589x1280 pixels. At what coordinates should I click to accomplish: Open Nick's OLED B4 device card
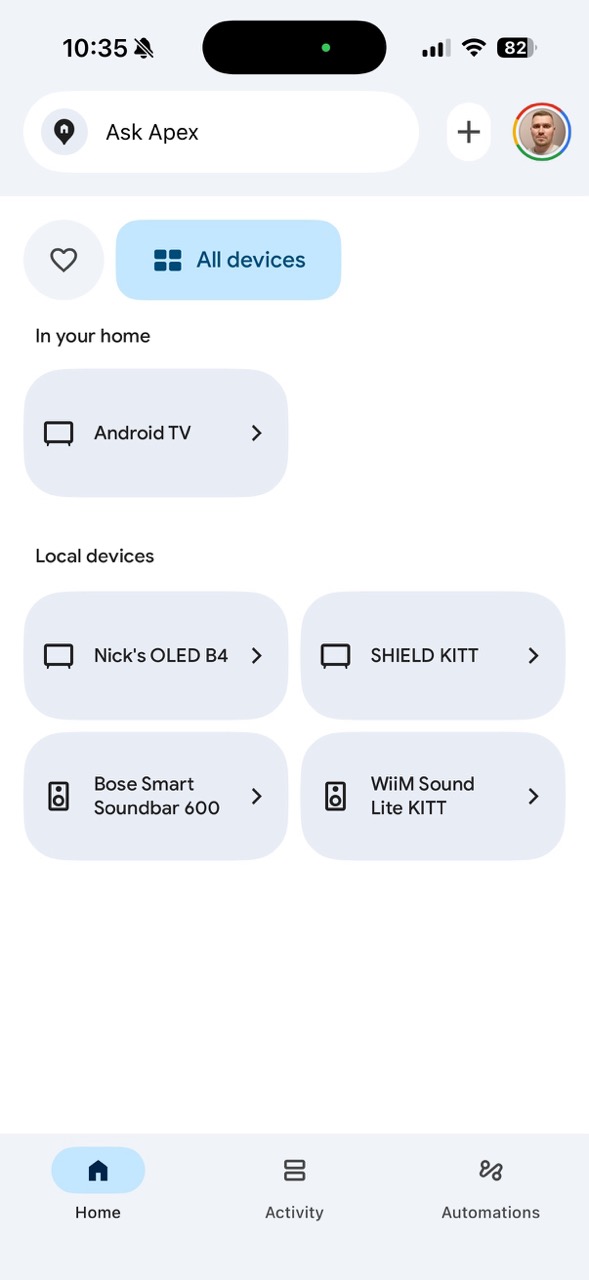pos(156,656)
